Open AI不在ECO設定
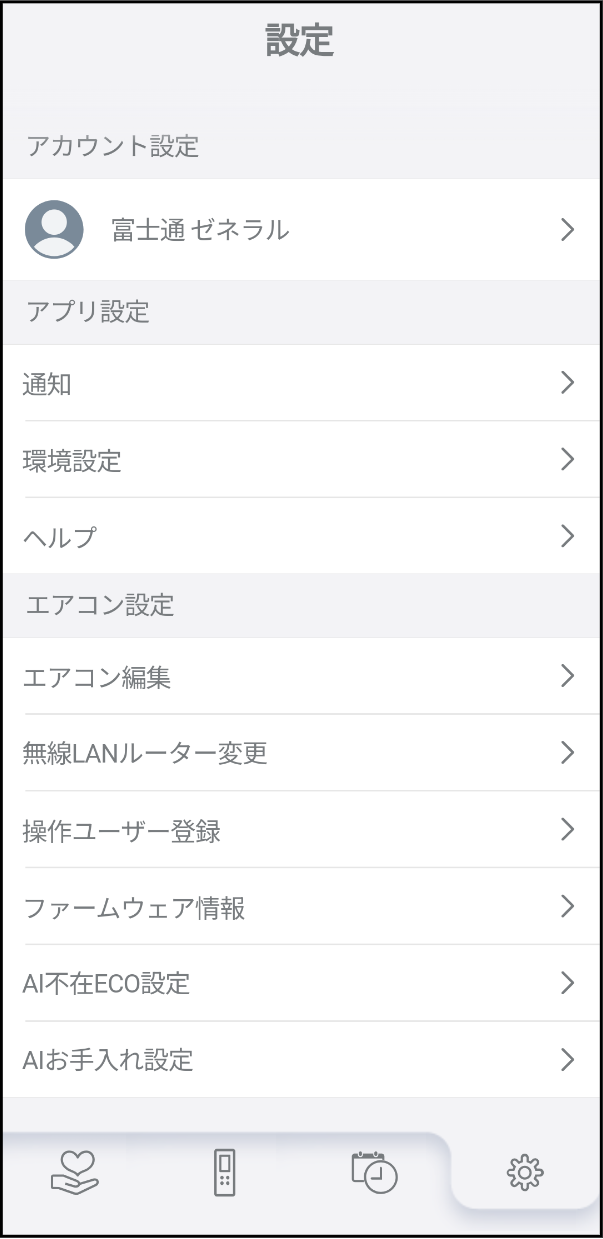 (300, 983)
